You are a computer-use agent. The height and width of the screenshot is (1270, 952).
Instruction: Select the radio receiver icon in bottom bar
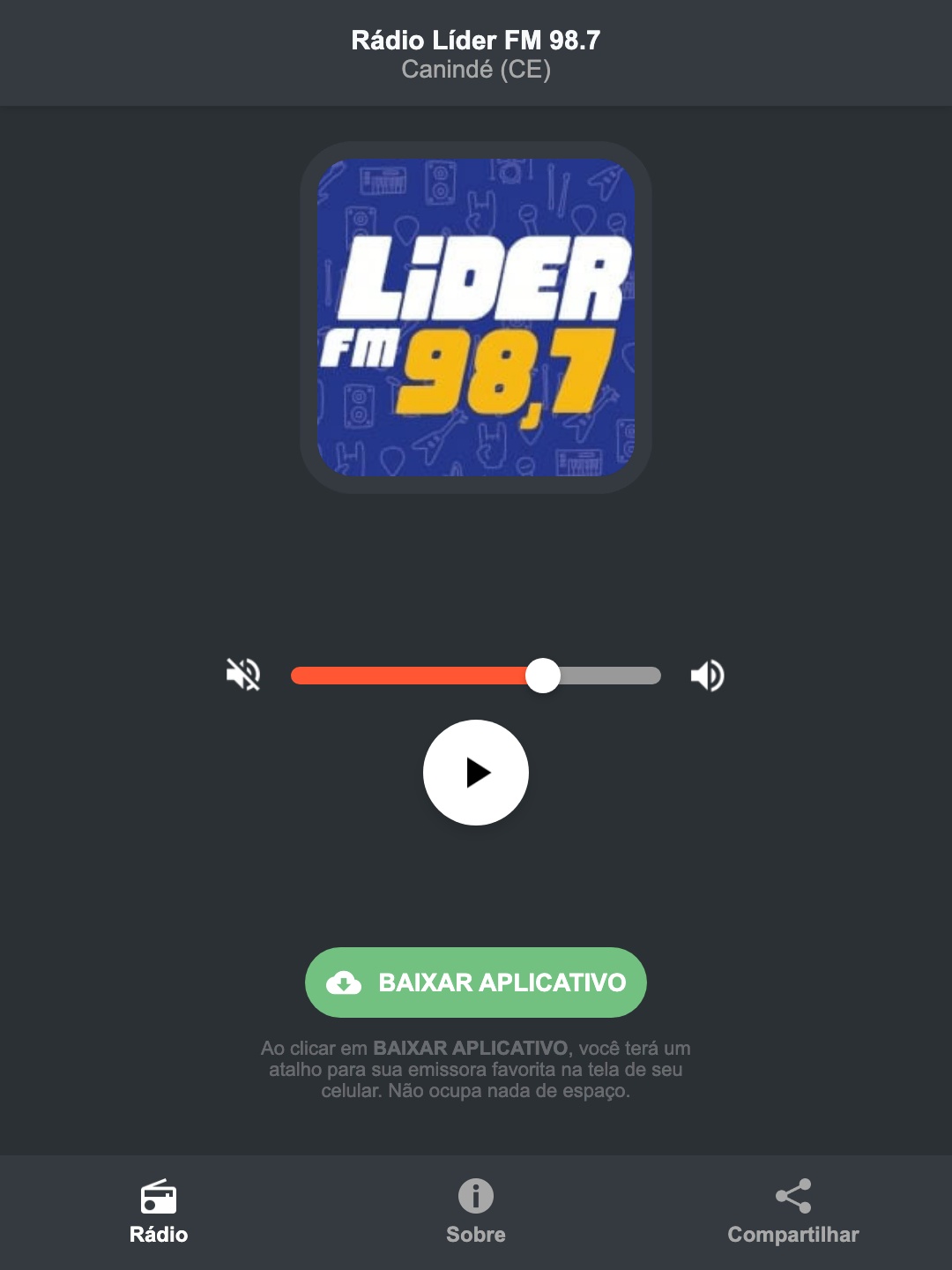tap(159, 1198)
